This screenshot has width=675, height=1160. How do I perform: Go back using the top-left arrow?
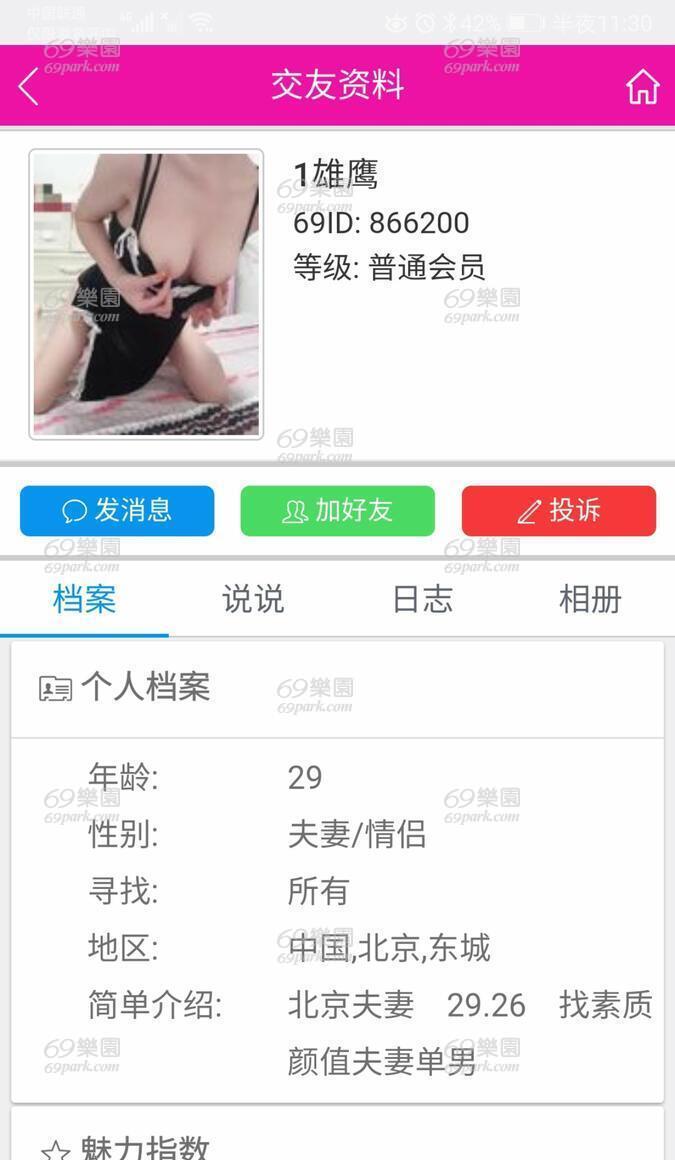click(28, 87)
